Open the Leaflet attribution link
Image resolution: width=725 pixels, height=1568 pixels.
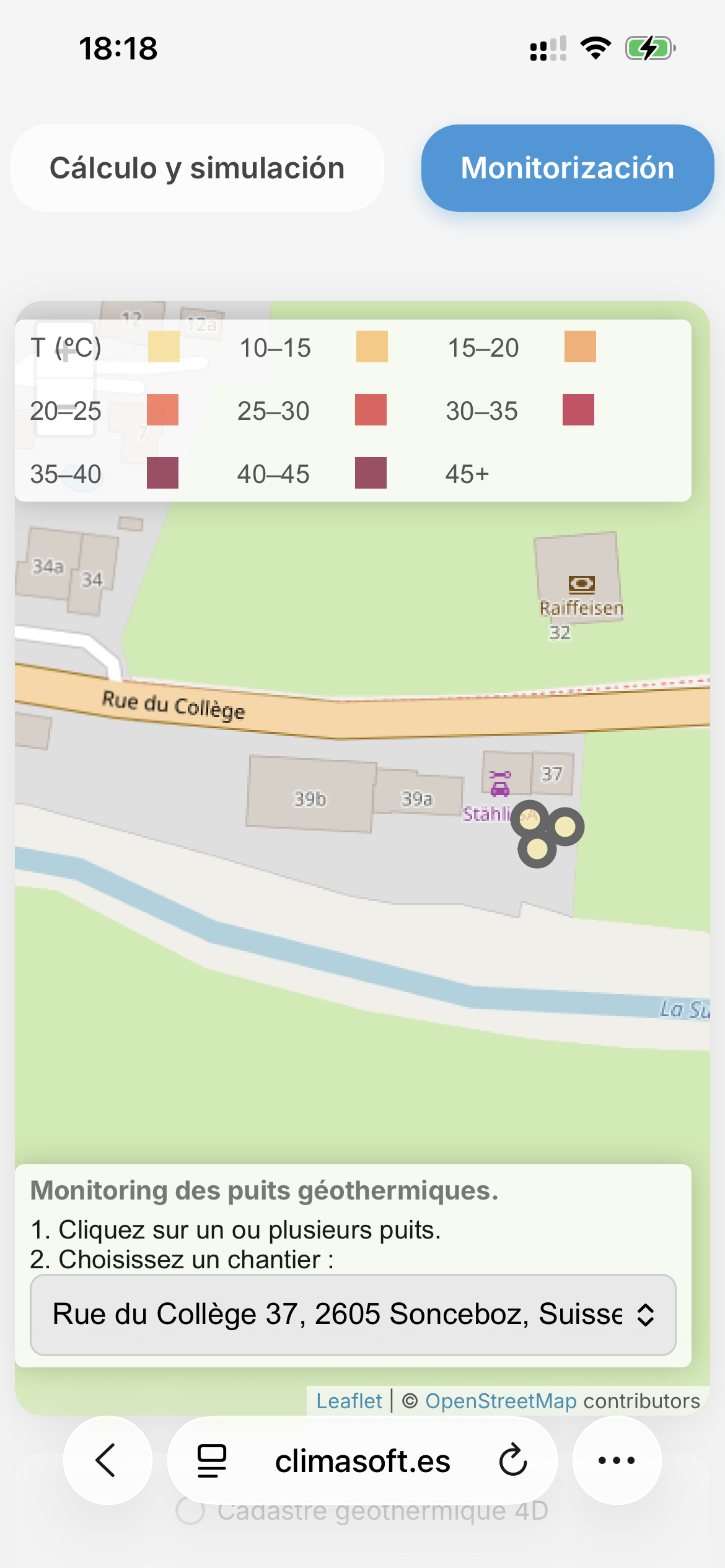[x=349, y=1401]
